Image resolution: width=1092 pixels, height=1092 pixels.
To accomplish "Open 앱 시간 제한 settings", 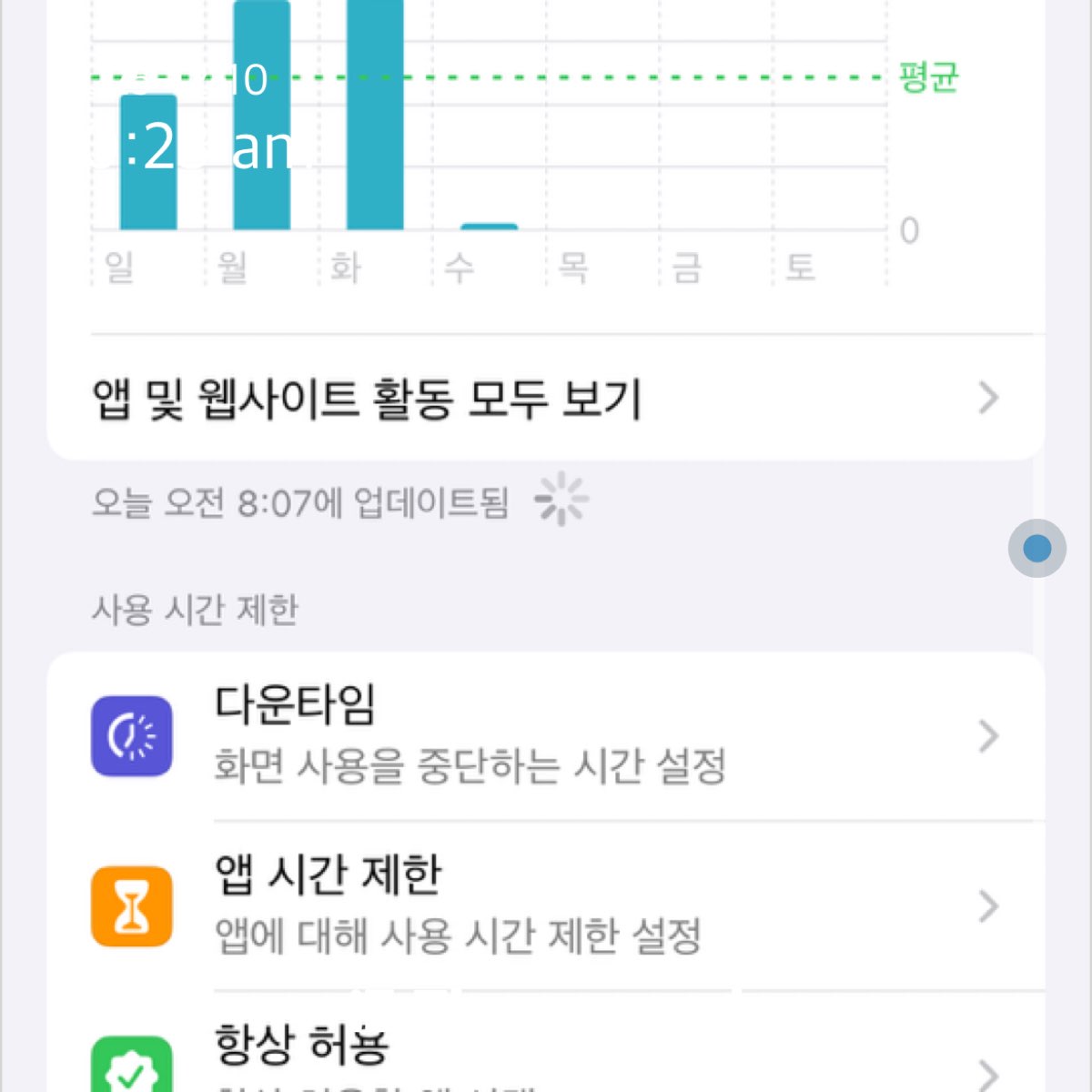I will point(546,905).
